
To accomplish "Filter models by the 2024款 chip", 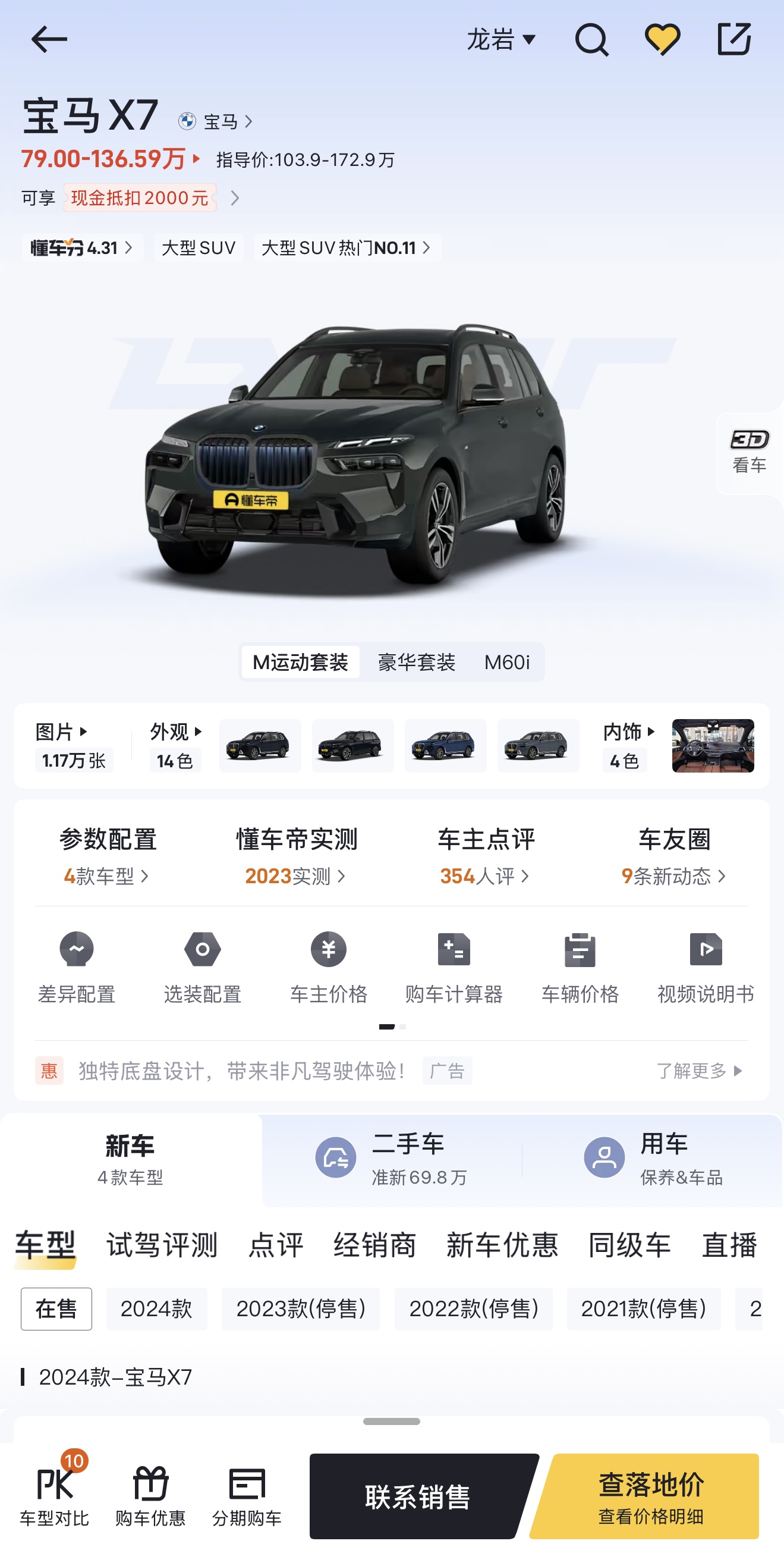I will [x=156, y=1309].
